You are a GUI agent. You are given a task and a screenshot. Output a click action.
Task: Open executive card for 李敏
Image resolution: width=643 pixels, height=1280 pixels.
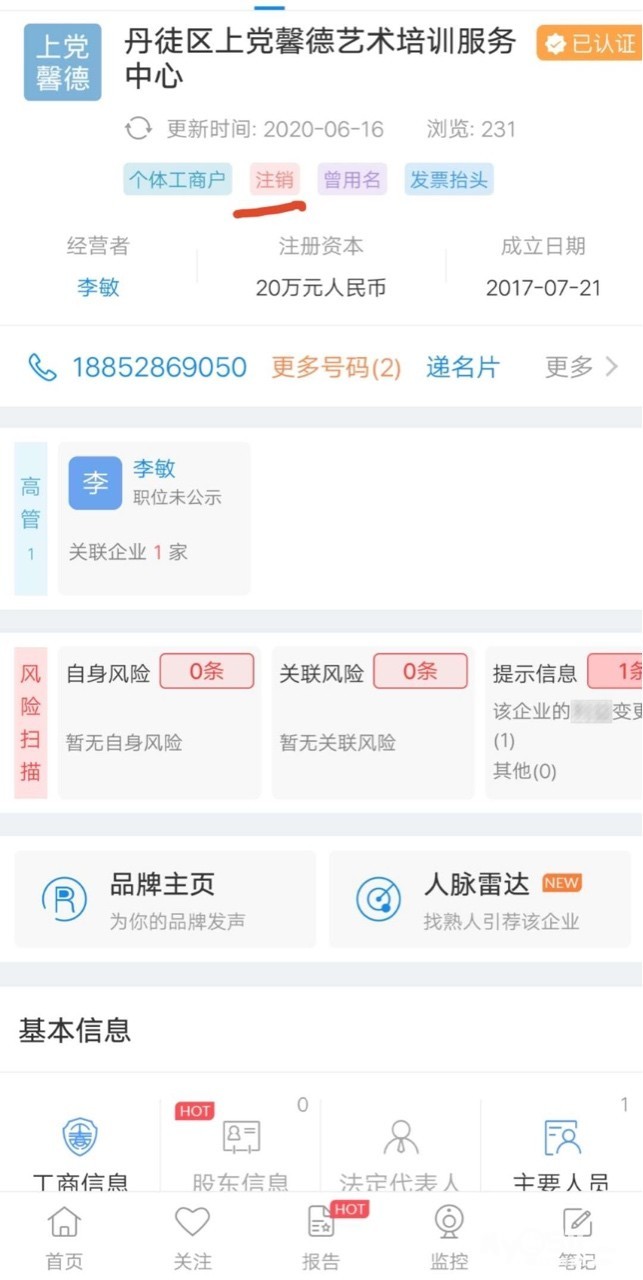click(x=154, y=519)
